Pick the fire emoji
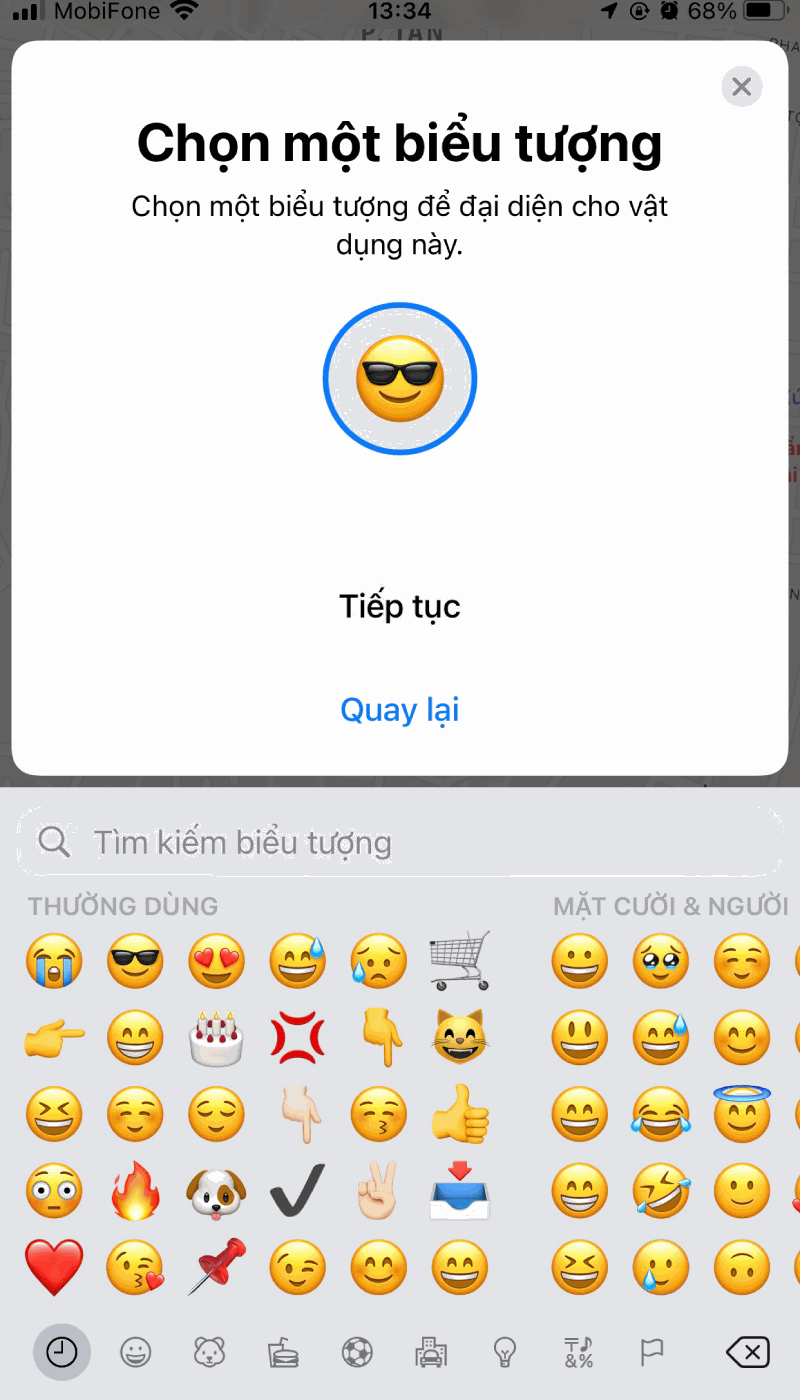Image resolution: width=800 pixels, height=1400 pixels. [x=135, y=1190]
